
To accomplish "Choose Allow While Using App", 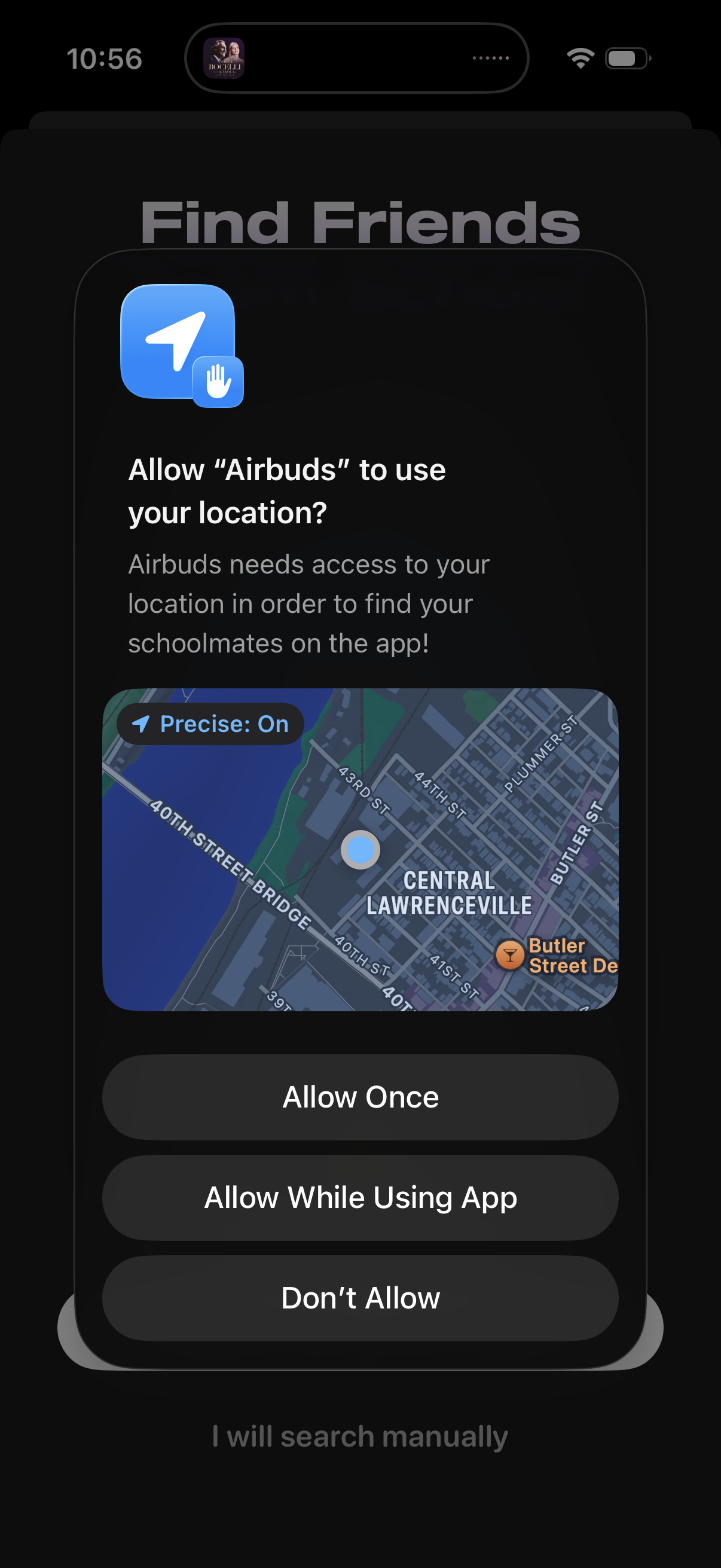I will (x=360, y=1198).
